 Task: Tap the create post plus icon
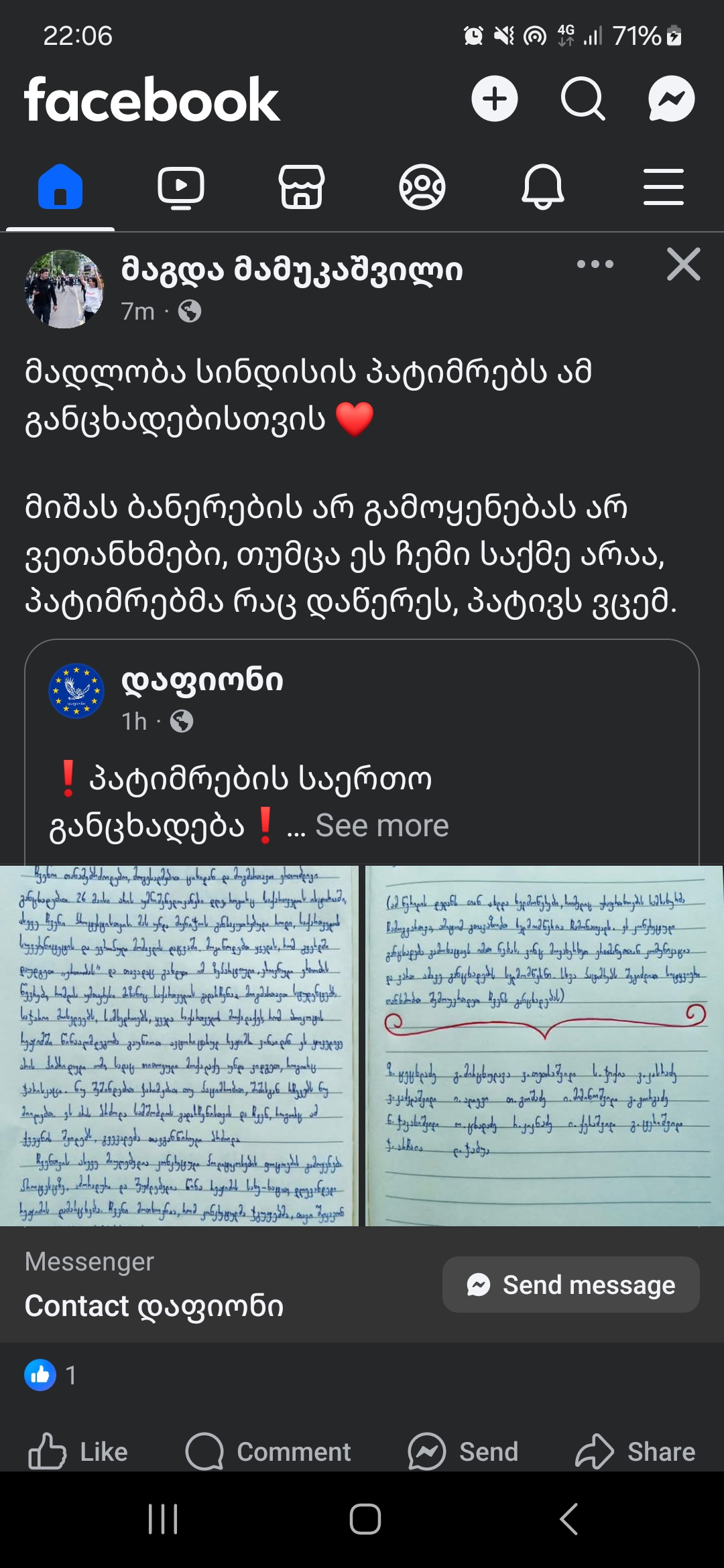pos(494,99)
